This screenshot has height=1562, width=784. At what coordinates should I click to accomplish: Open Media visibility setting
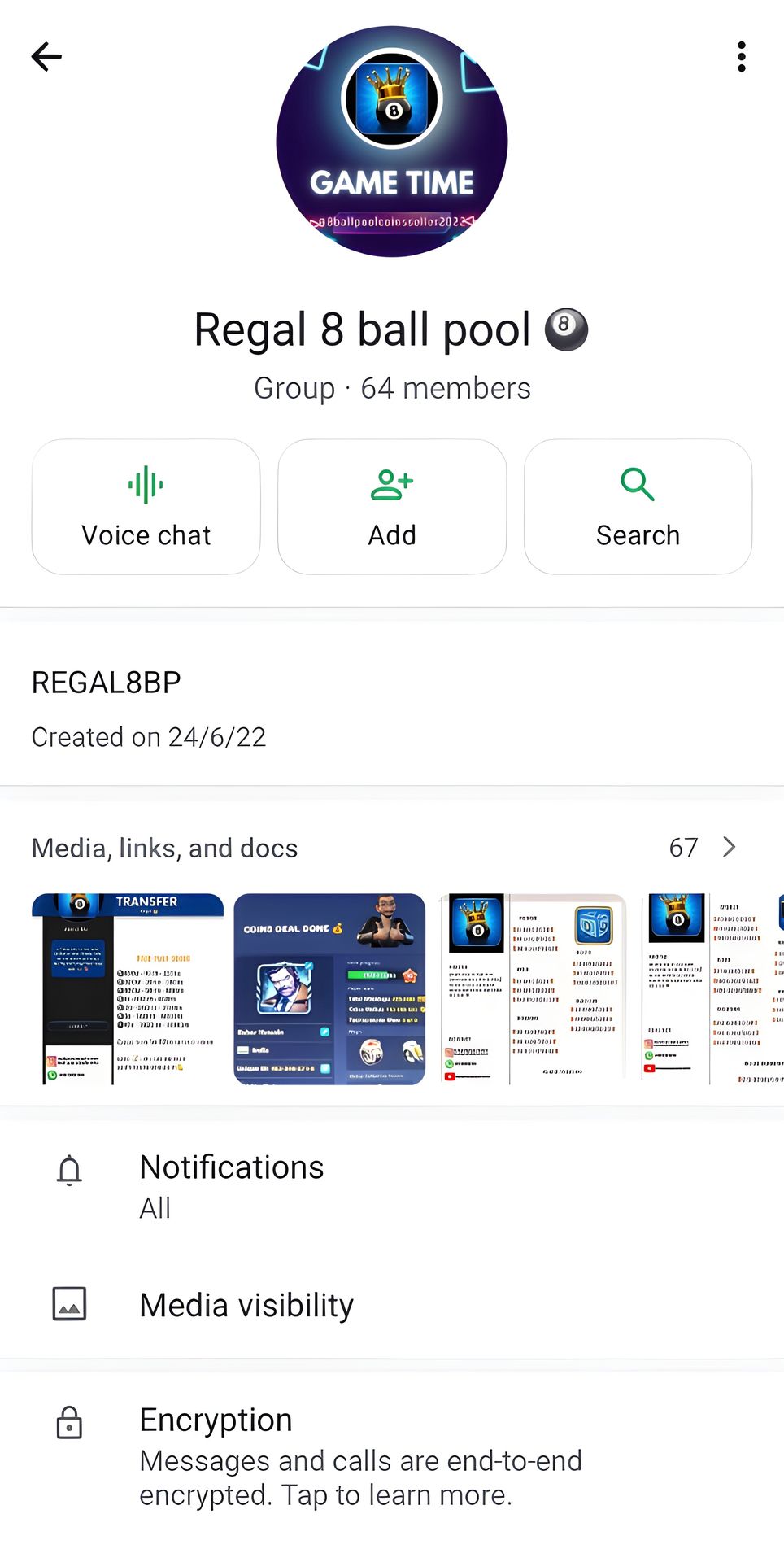click(x=246, y=1305)
